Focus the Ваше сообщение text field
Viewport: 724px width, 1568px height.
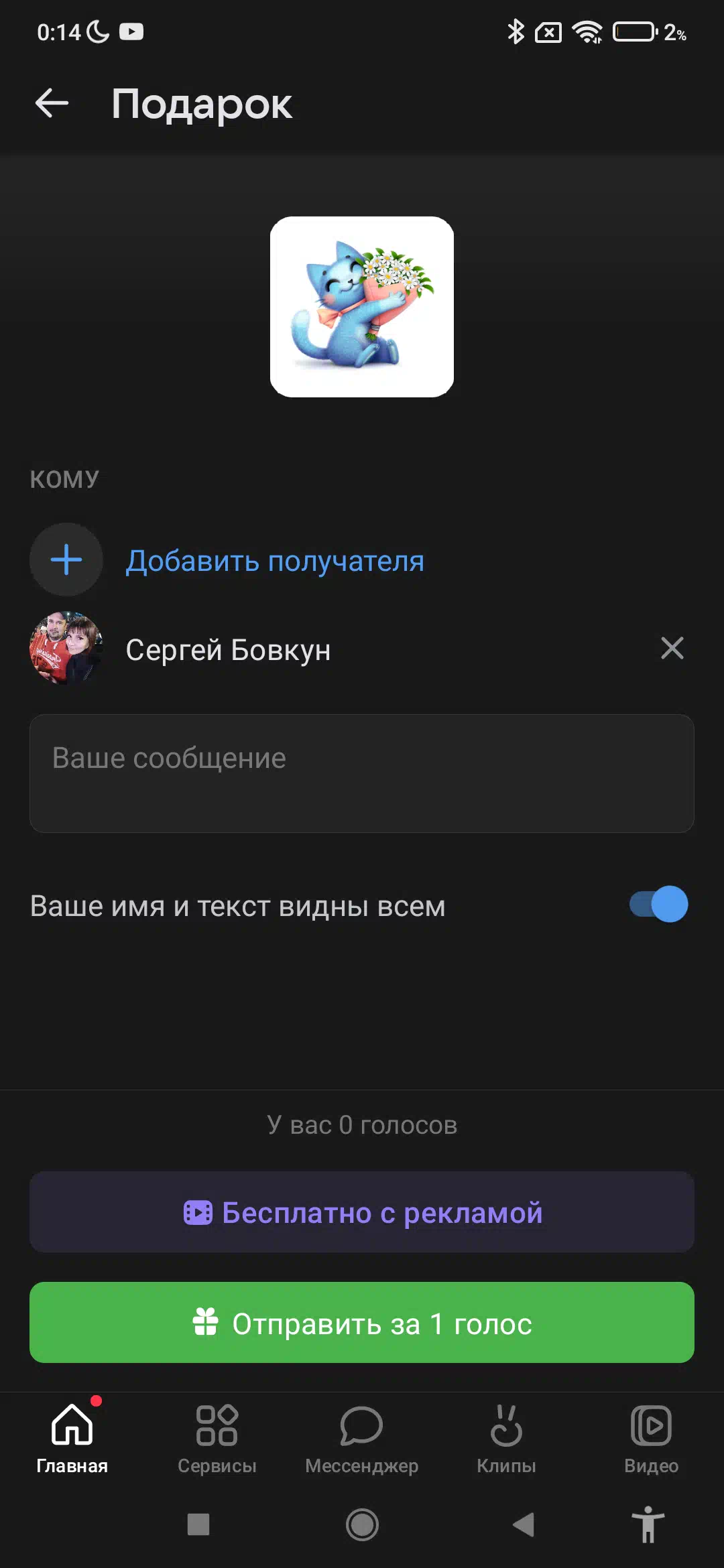click(x=362, y=773)
